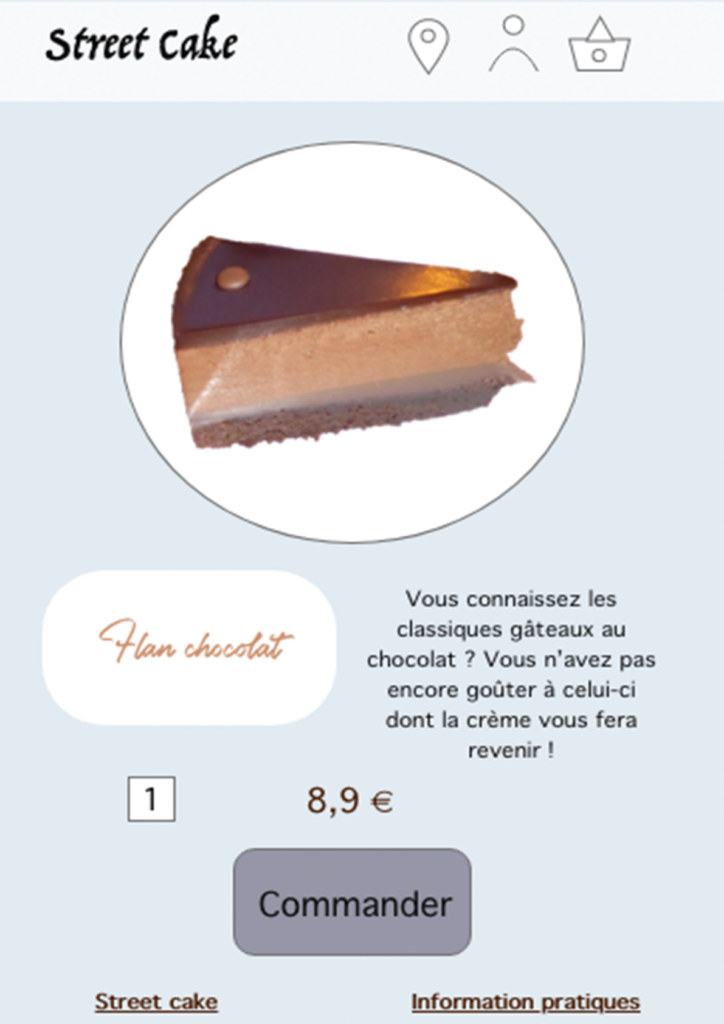View the shopping basket
This screenshot has width=724, height=1024.
coord(599,46)
